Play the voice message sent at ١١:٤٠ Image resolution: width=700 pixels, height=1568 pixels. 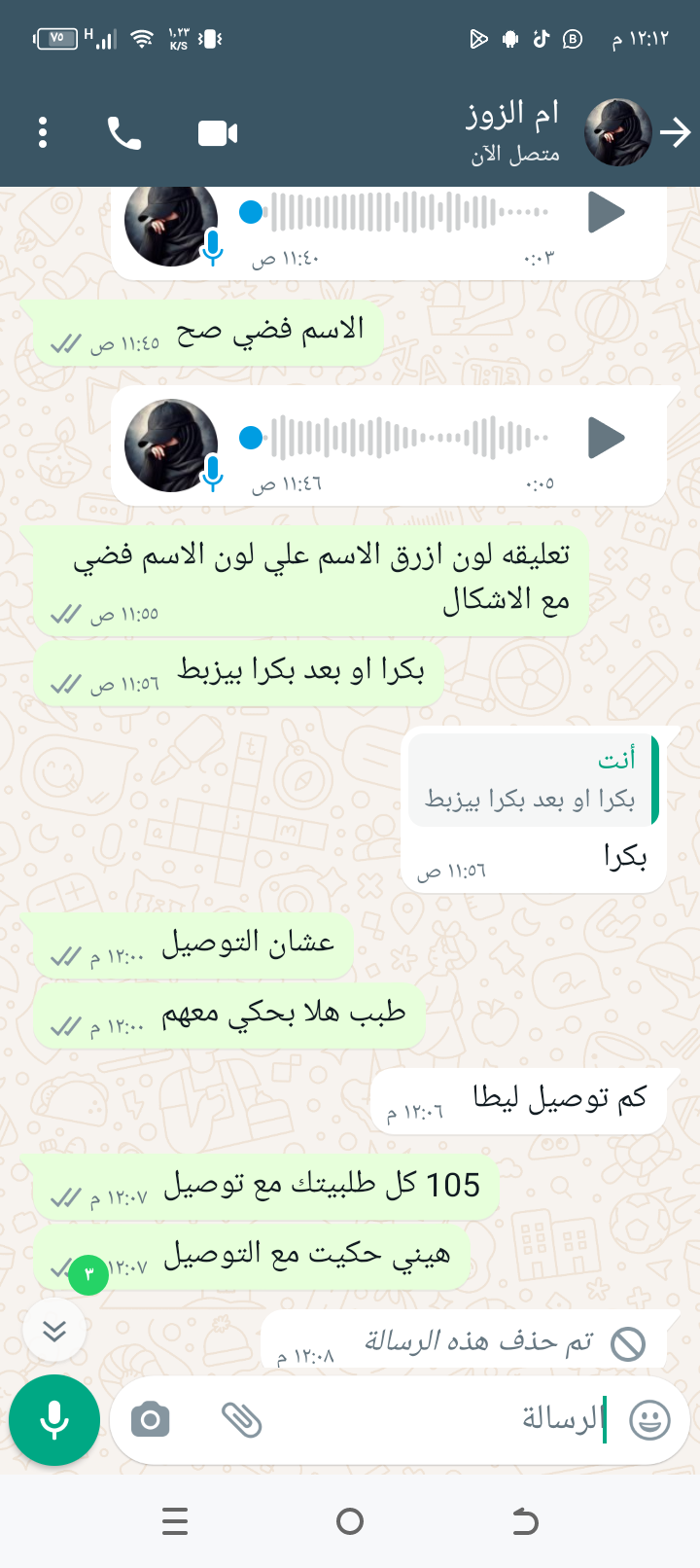[606, 212]
